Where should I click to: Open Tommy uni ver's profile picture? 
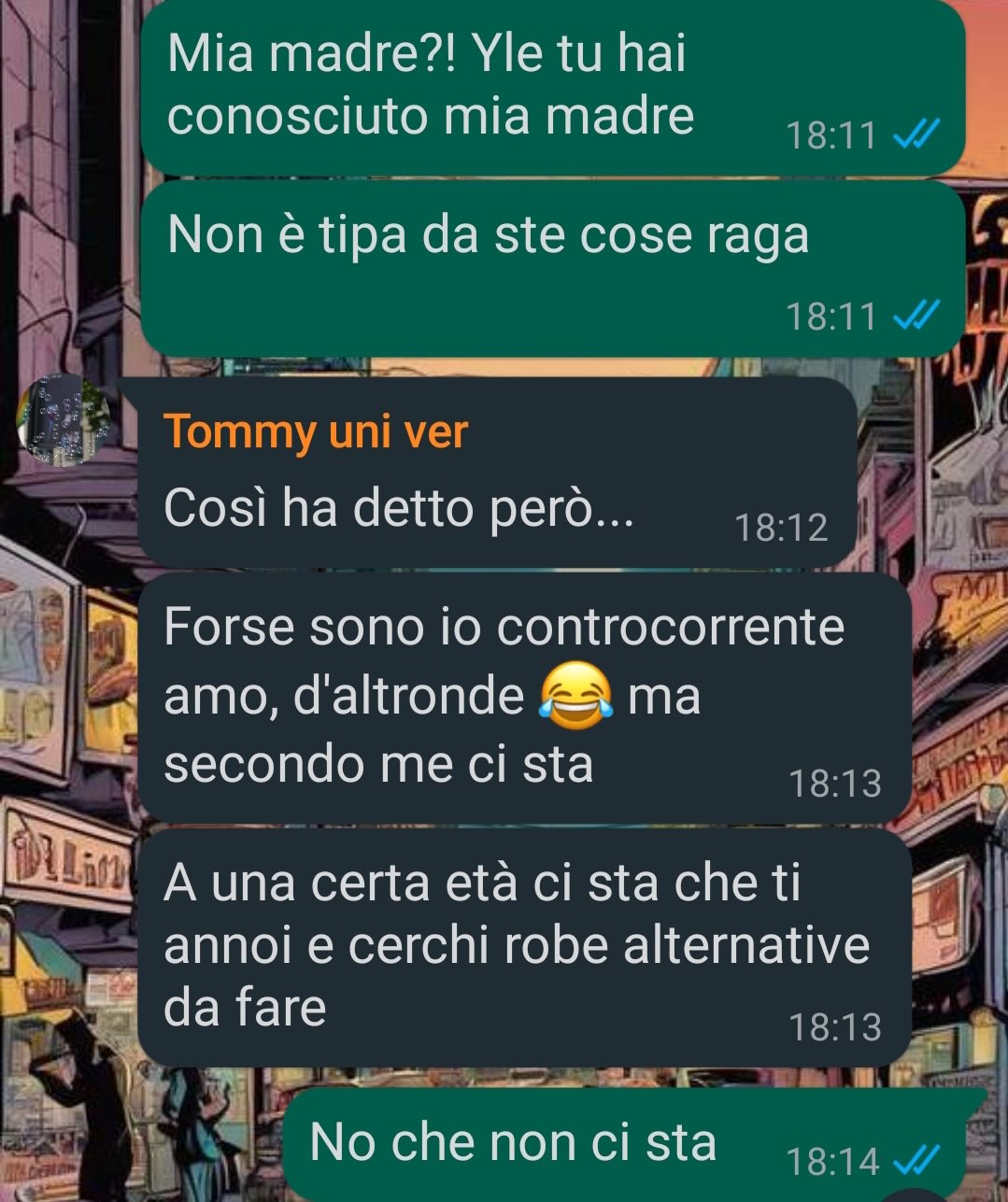(x=65, y=421)
